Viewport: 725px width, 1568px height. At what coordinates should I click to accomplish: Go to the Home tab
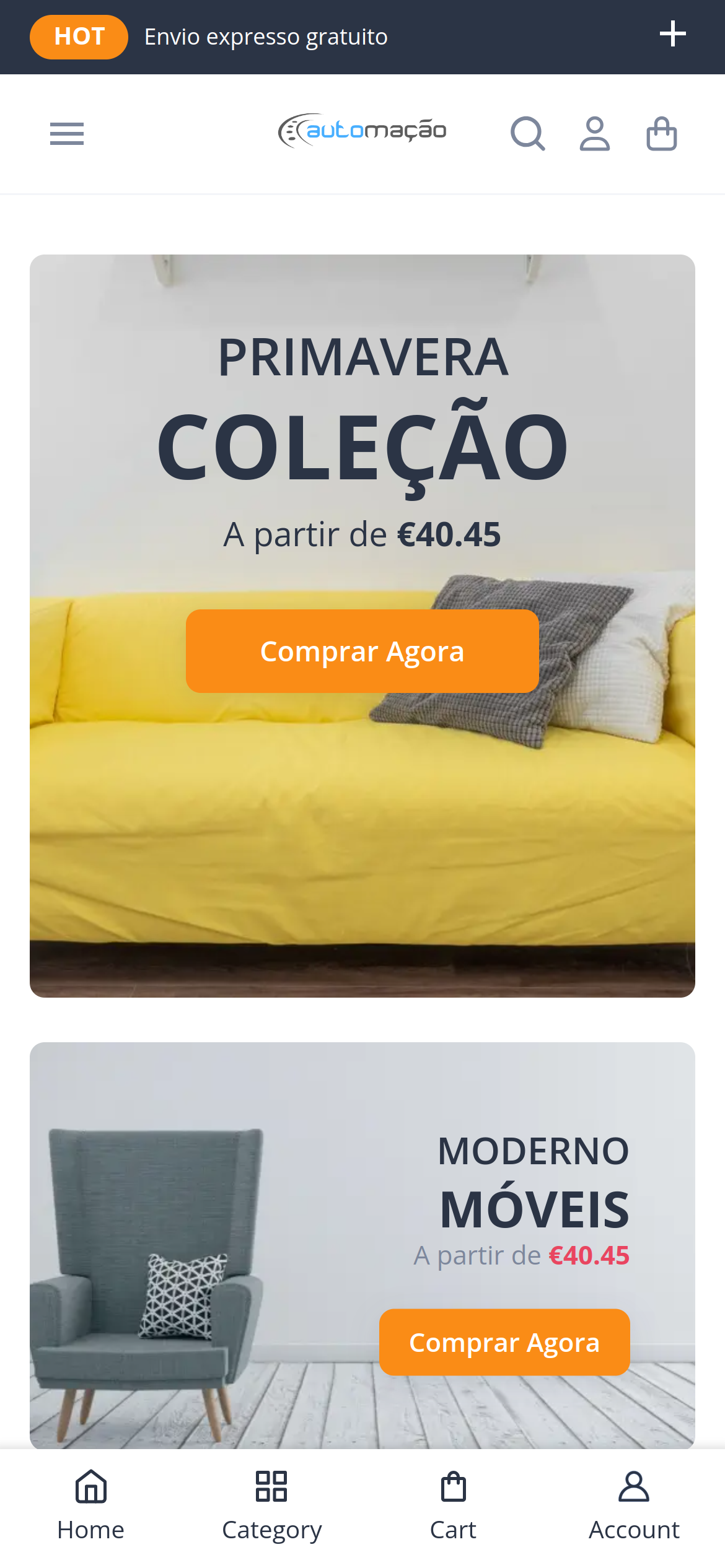(91, 1505)
